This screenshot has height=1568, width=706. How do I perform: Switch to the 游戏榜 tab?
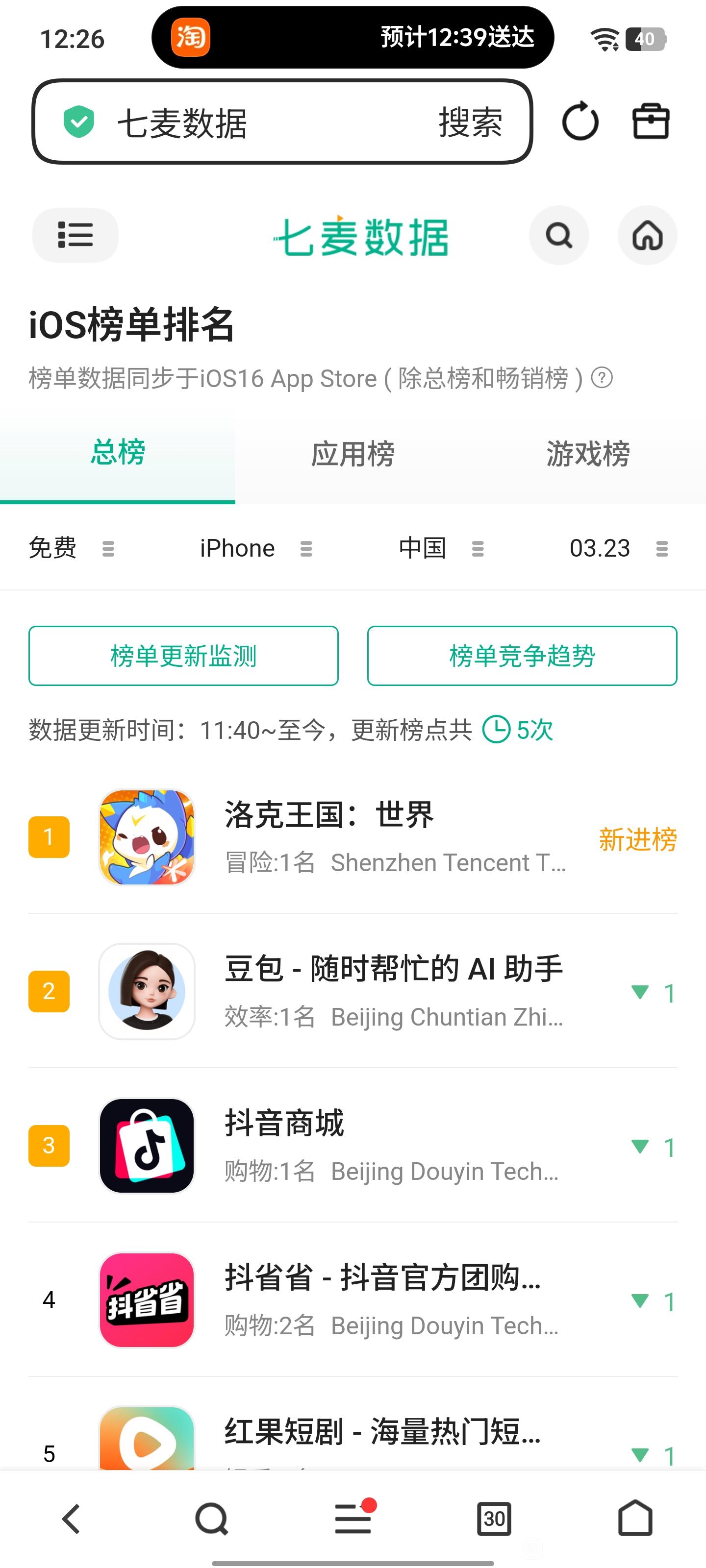(x=587, y=454)
